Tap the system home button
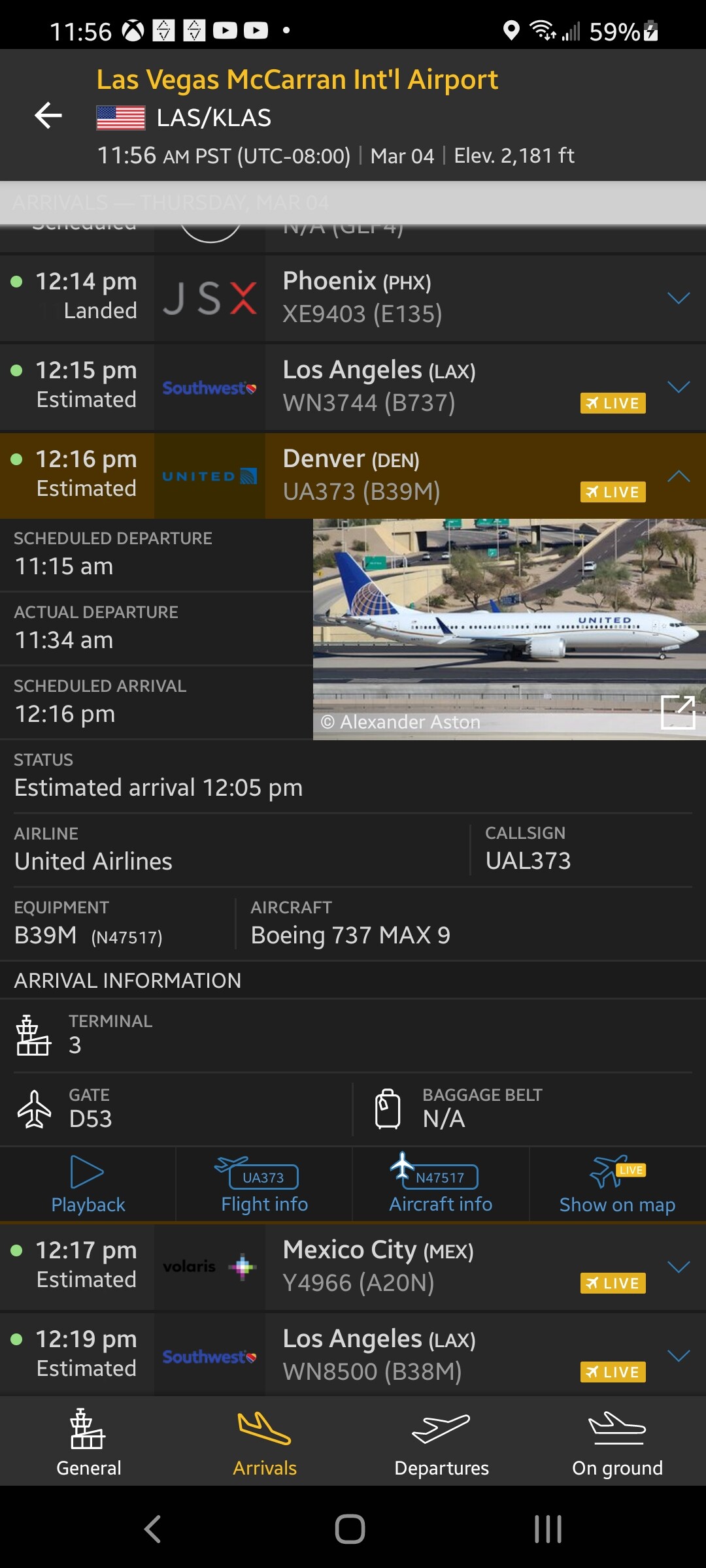This screenshot has width=706, height=1568. tap(350, 1529)
